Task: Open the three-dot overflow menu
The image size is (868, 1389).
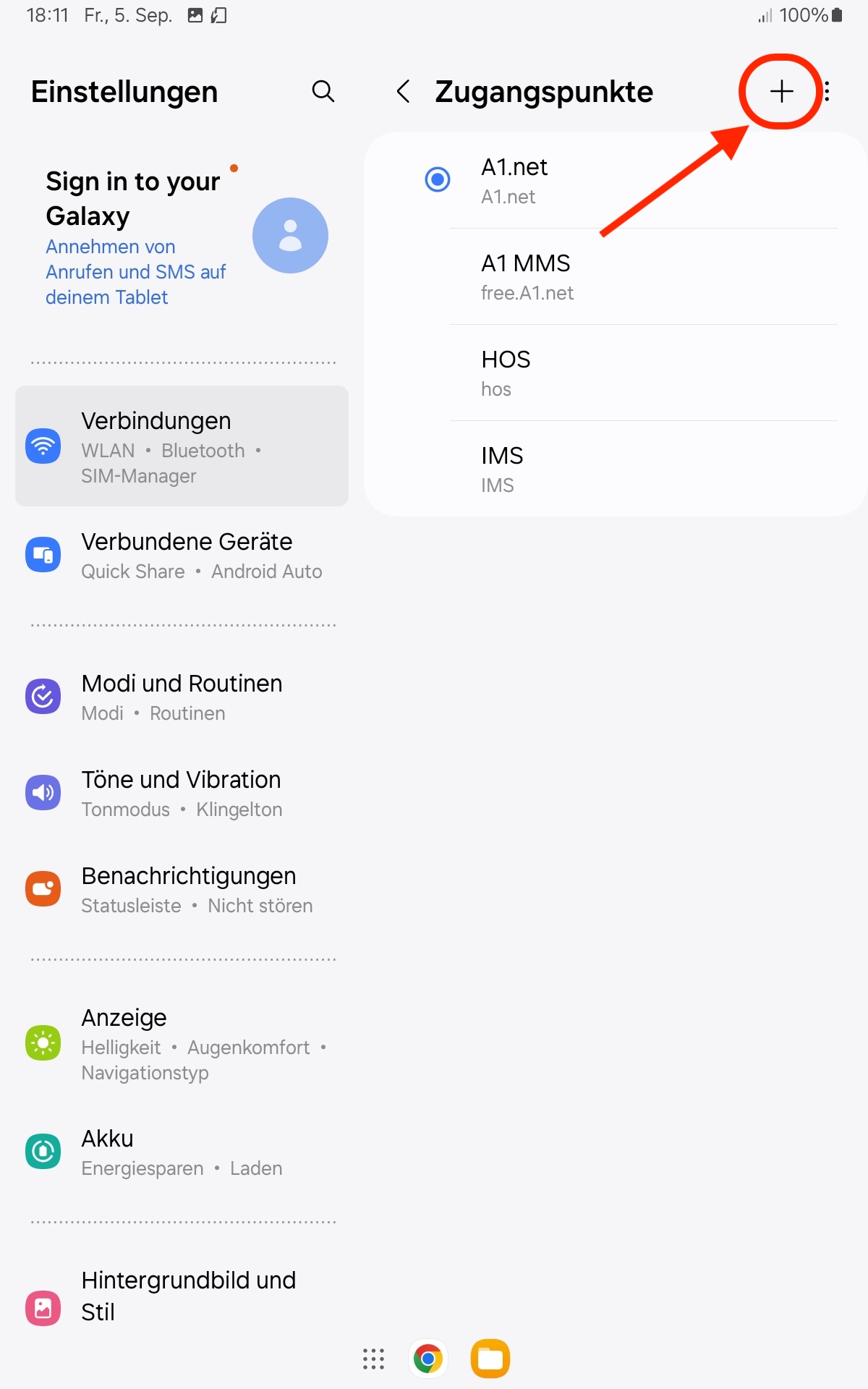Action: point(827,92)
